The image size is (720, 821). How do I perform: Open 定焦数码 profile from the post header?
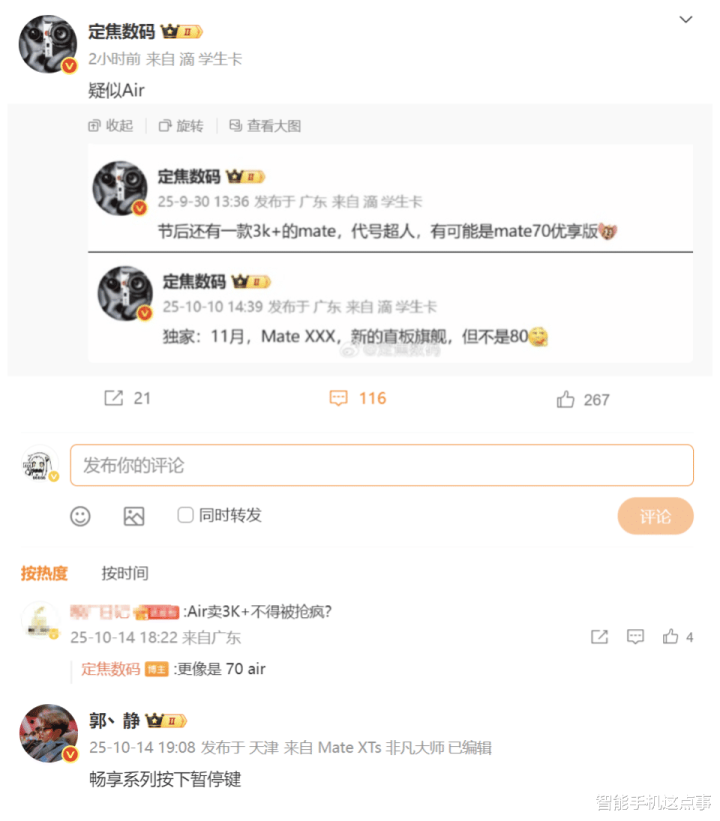(121, 31)
